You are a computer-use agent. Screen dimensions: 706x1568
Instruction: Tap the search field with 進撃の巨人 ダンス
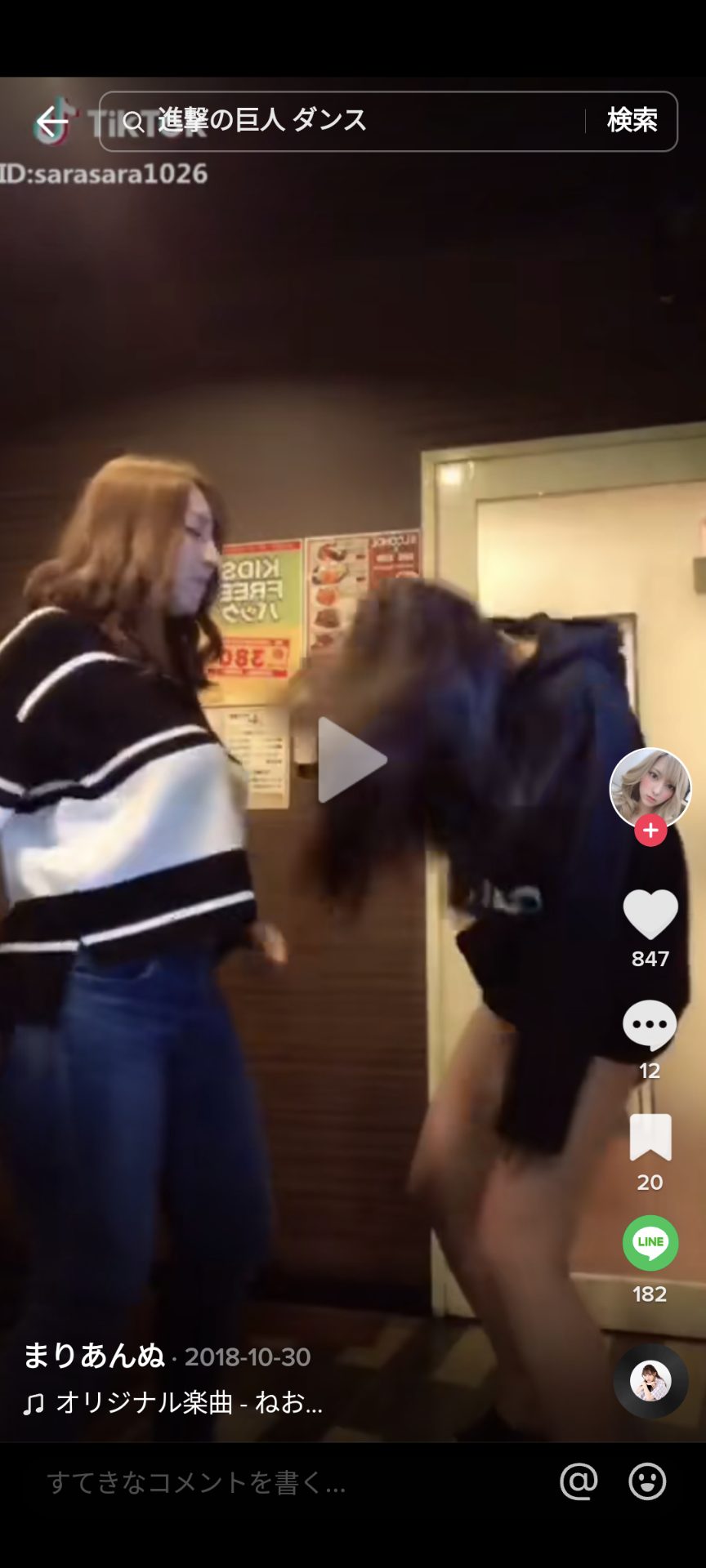point(343,121)
